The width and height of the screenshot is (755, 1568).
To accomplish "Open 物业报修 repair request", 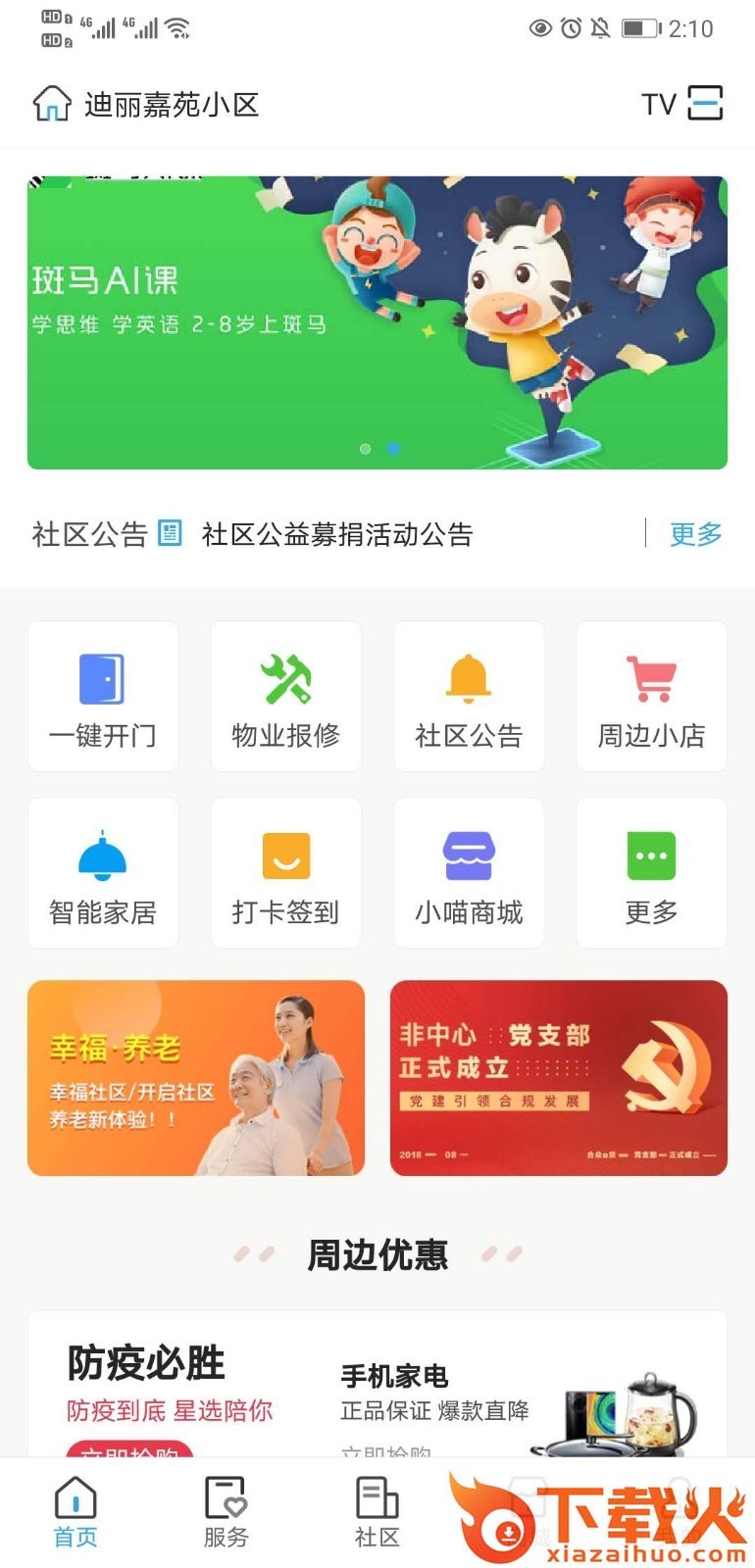I will [285, 697].
